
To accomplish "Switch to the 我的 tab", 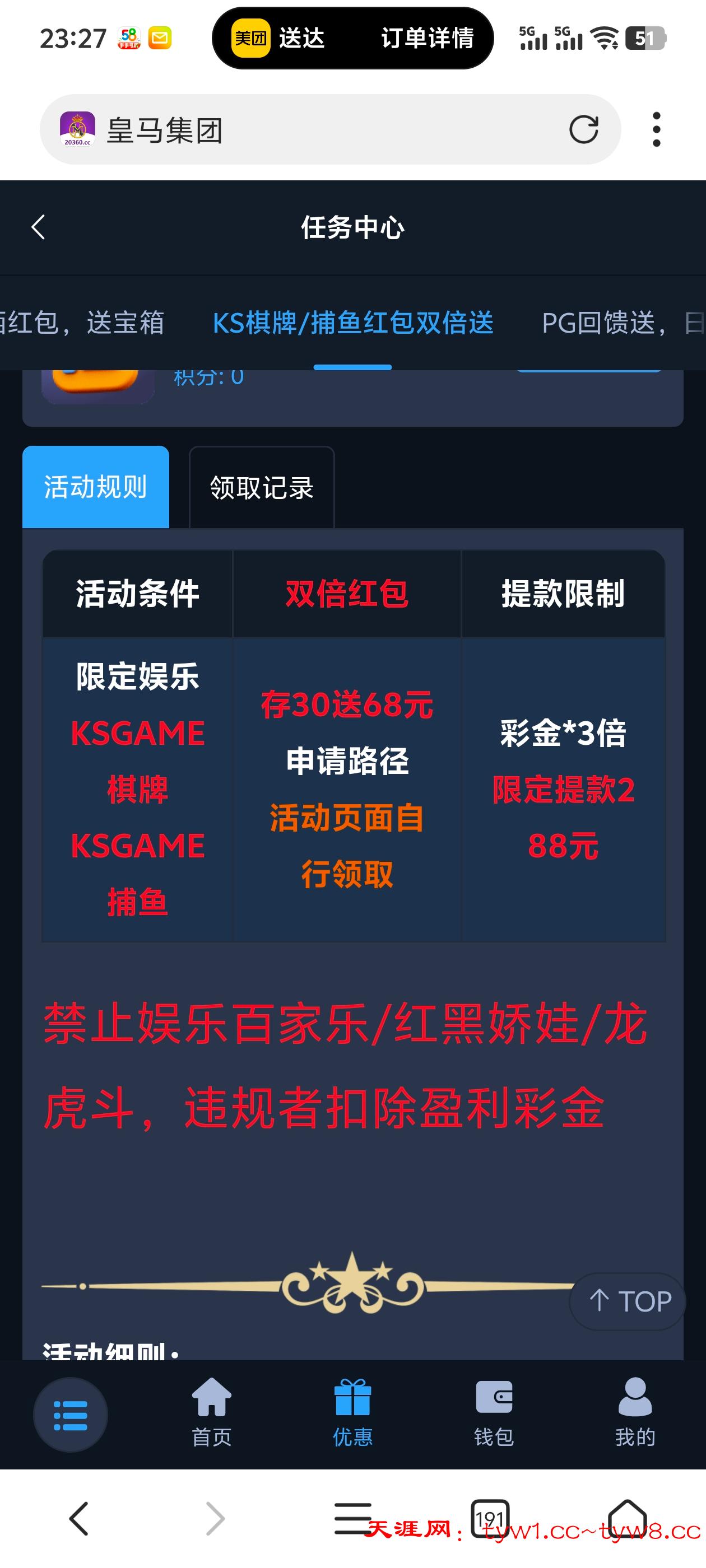I will [635, 1412].
